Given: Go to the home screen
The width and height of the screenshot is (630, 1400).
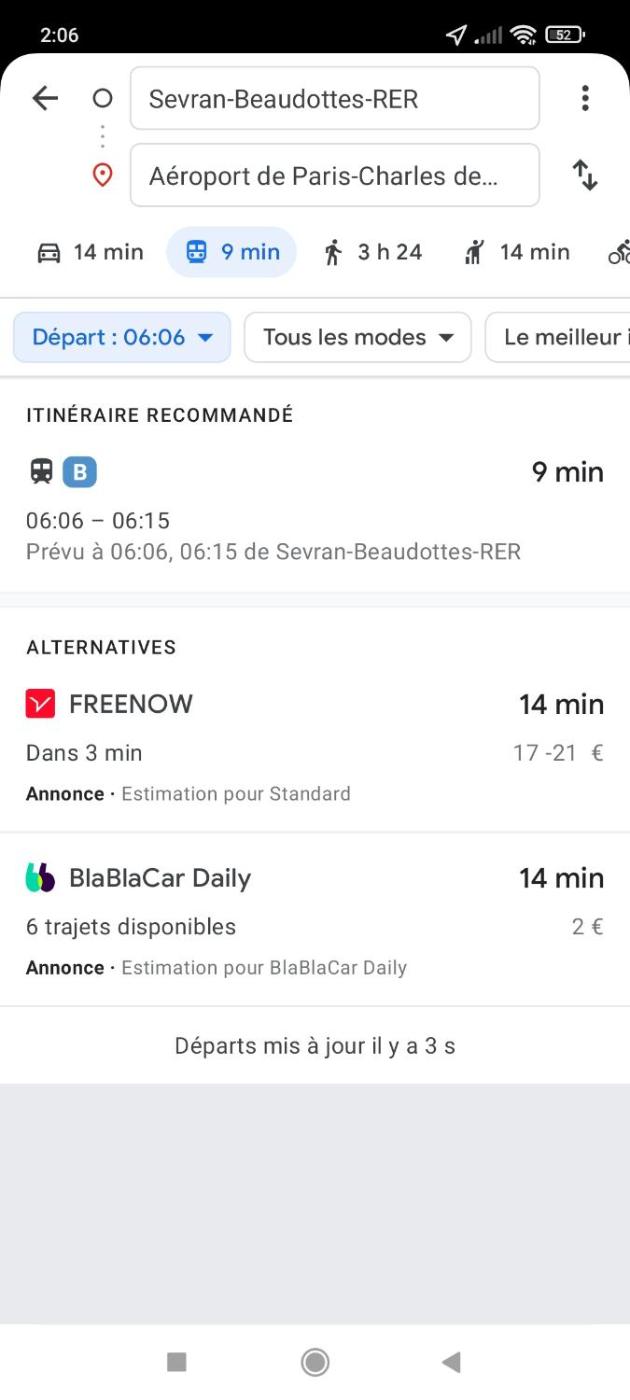Looking at the screenshot, I should pyautogui.click(x=315, y=1362).
